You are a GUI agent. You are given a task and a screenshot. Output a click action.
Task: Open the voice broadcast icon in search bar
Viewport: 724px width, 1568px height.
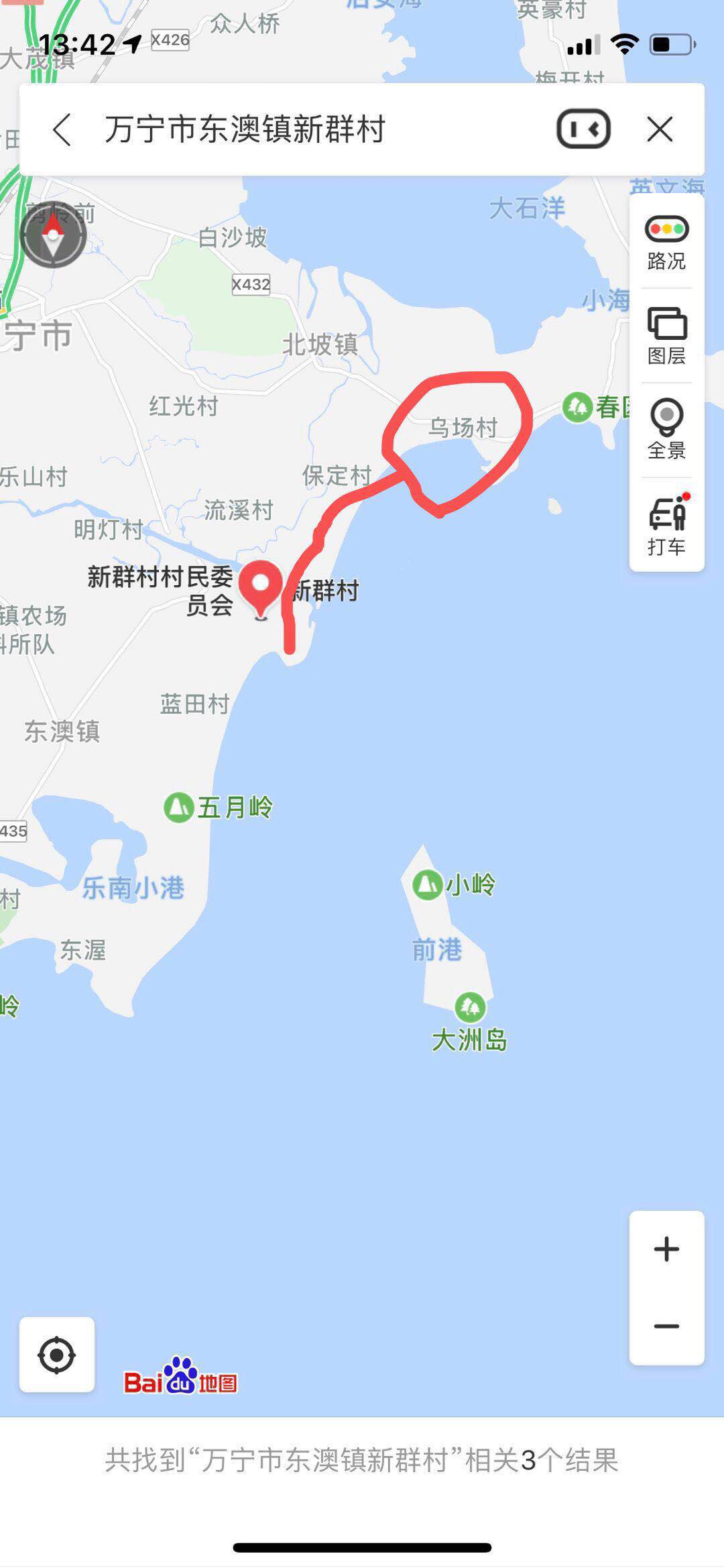(x=583, y=129)
